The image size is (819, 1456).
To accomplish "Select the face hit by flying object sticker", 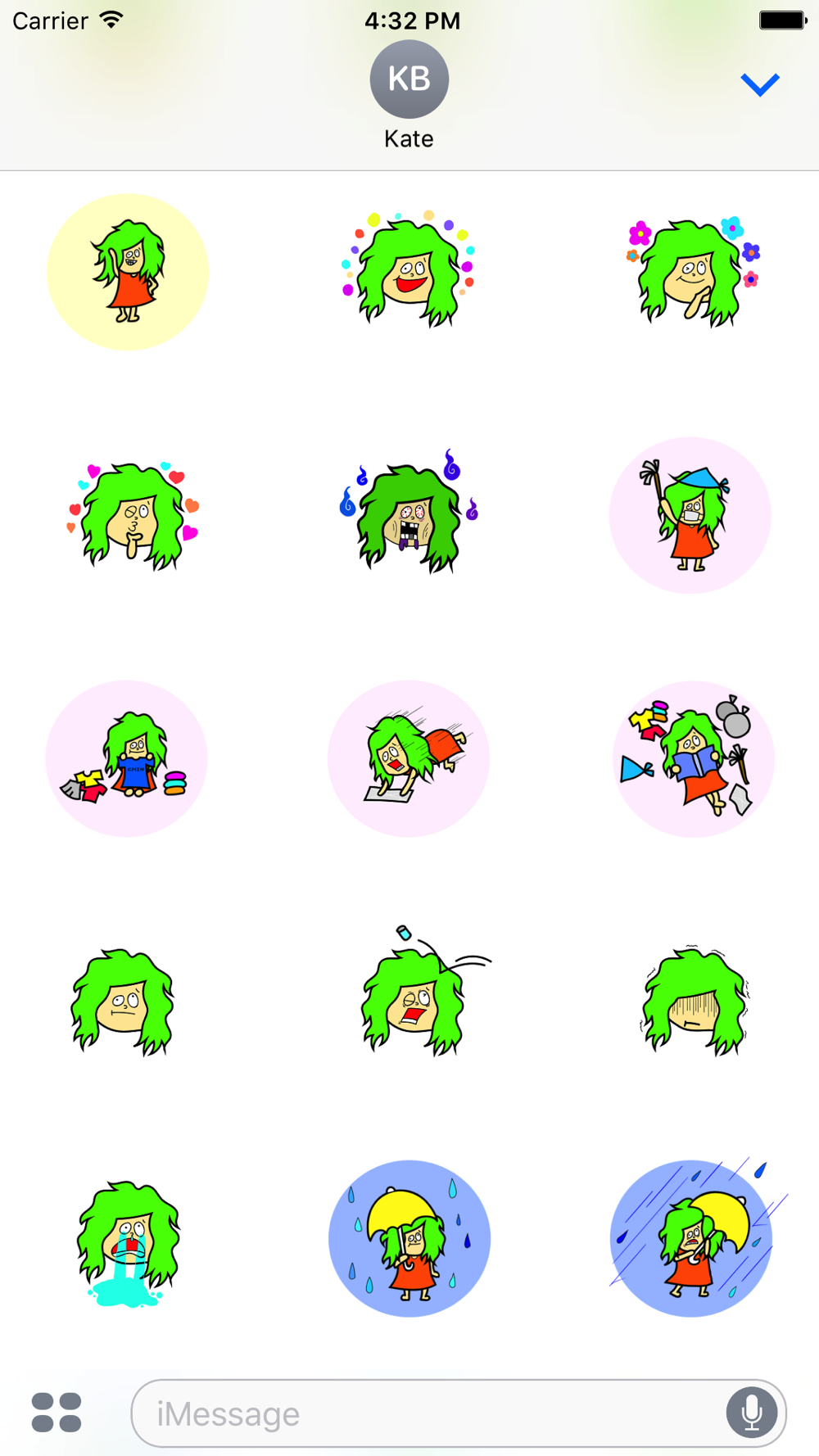I will (x=423, y=991).
